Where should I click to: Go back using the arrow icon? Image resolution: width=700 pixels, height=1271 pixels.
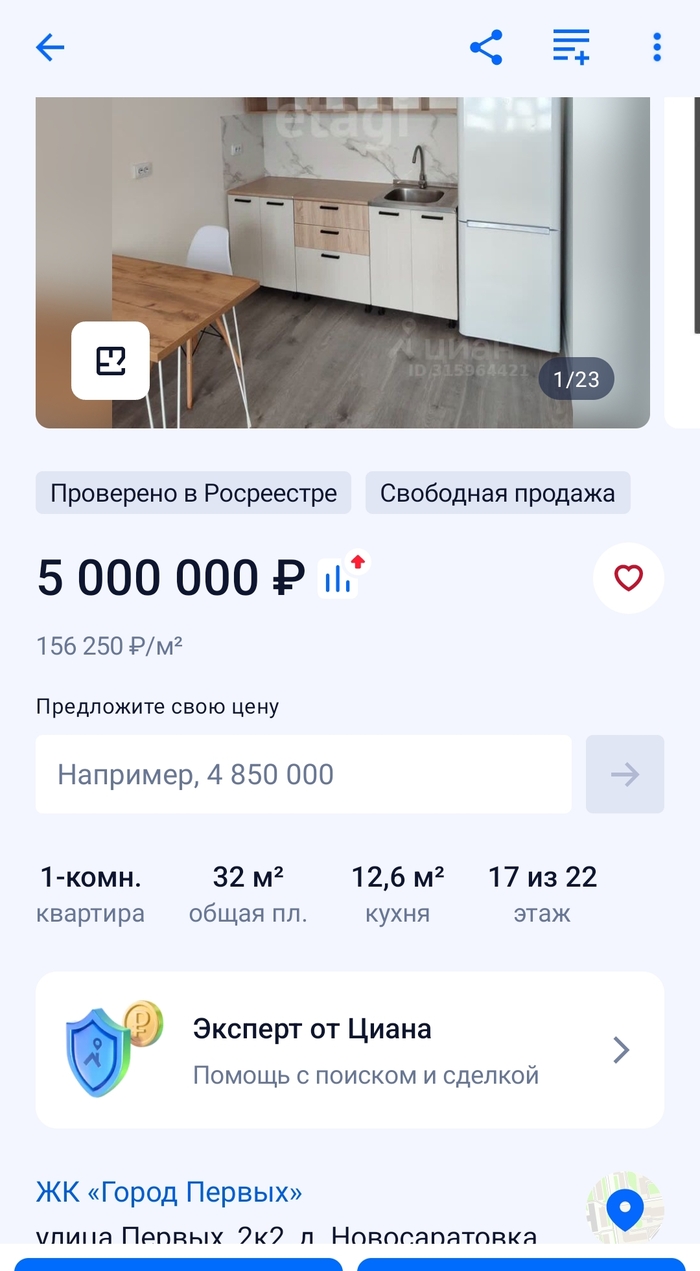tap(50, 47)
